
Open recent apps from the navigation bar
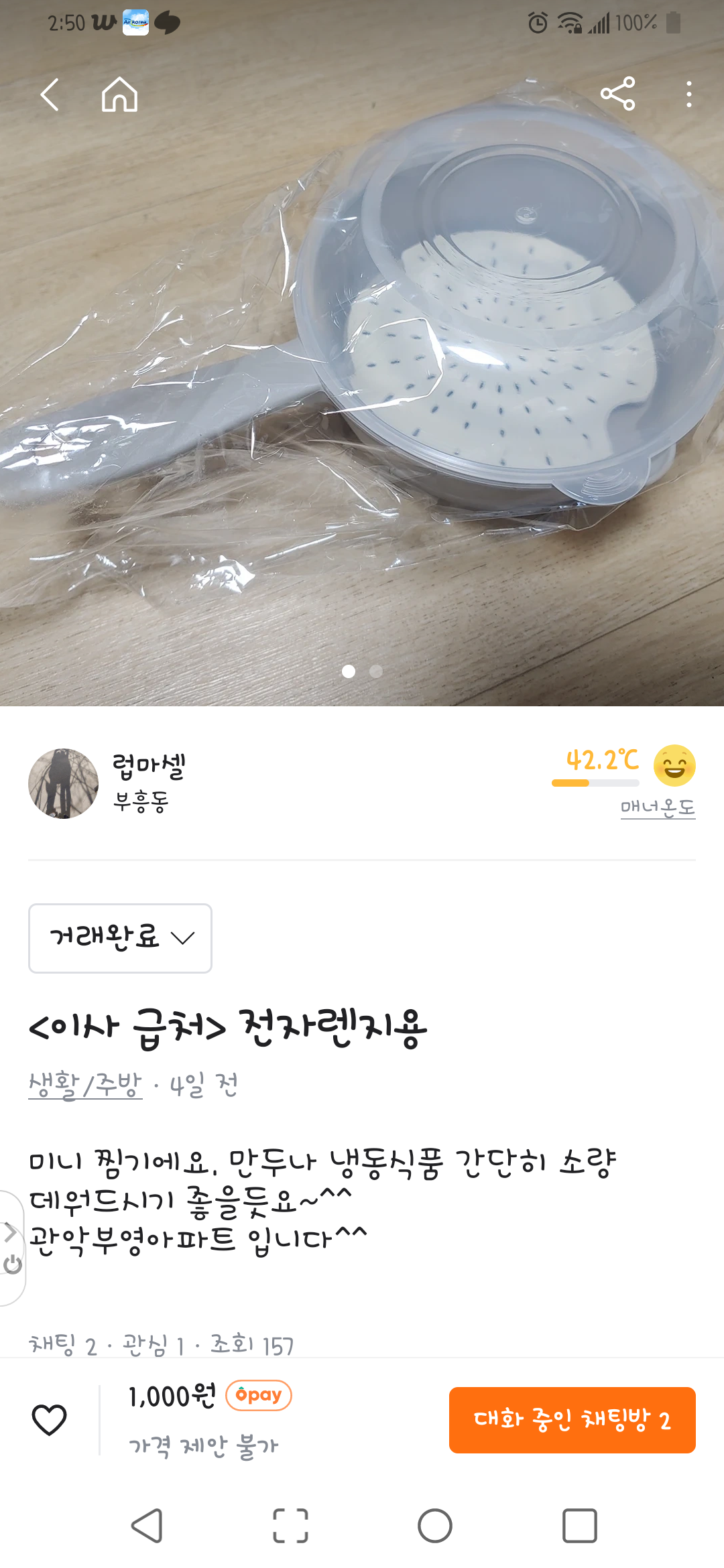(579, 1526)
